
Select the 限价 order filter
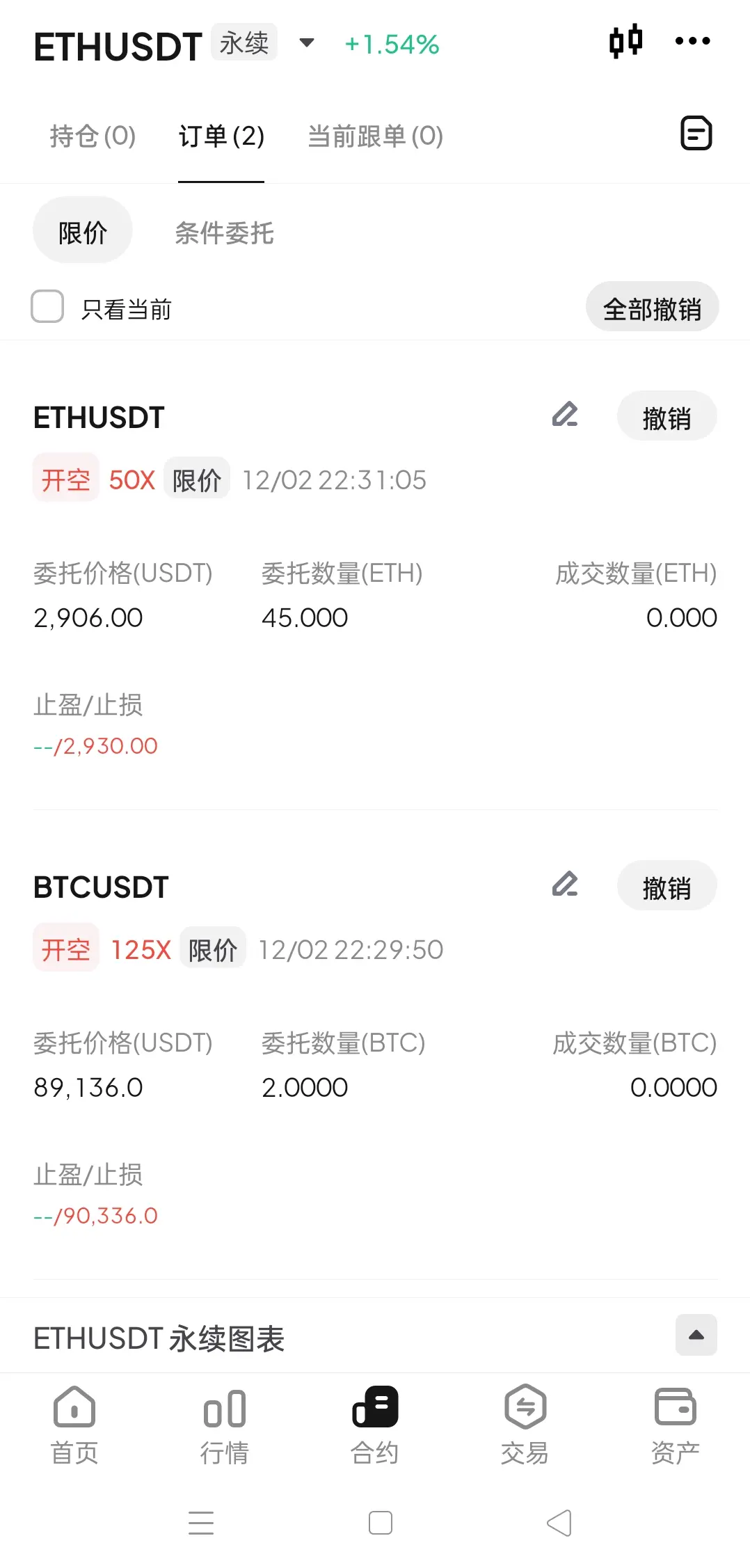tap(83, 232)
